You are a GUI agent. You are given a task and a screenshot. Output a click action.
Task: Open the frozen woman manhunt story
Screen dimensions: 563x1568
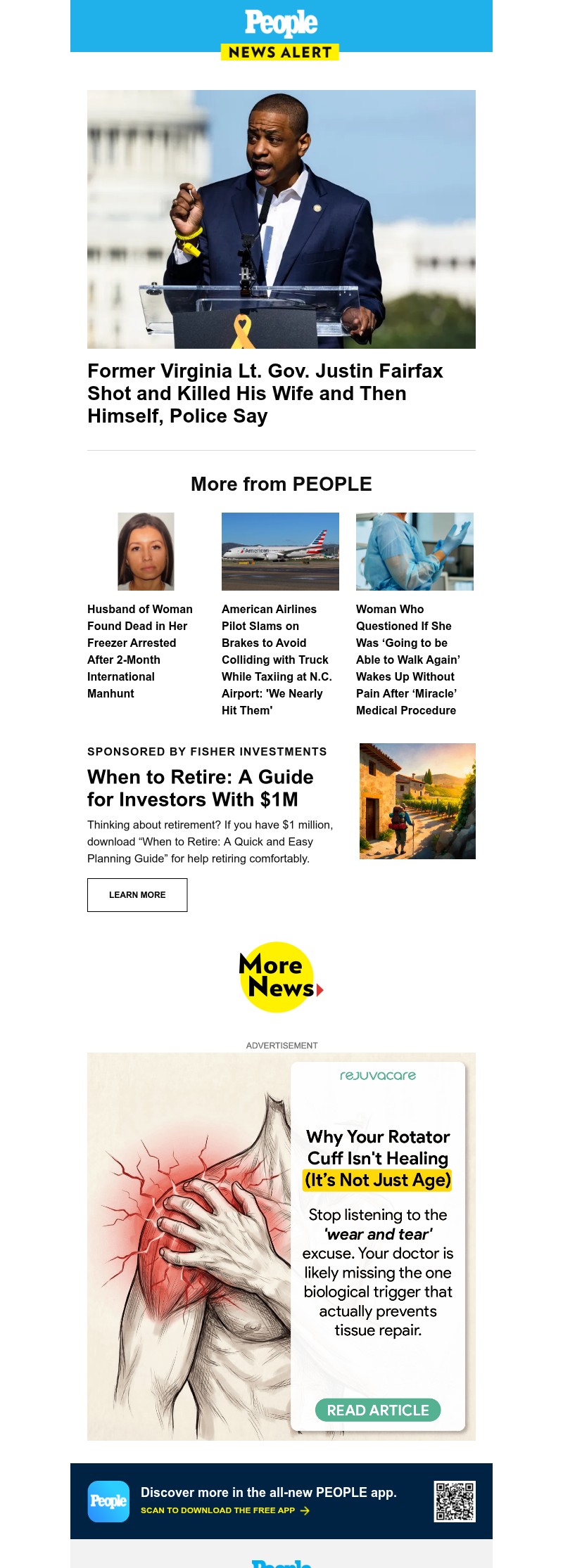coord(140,651)
